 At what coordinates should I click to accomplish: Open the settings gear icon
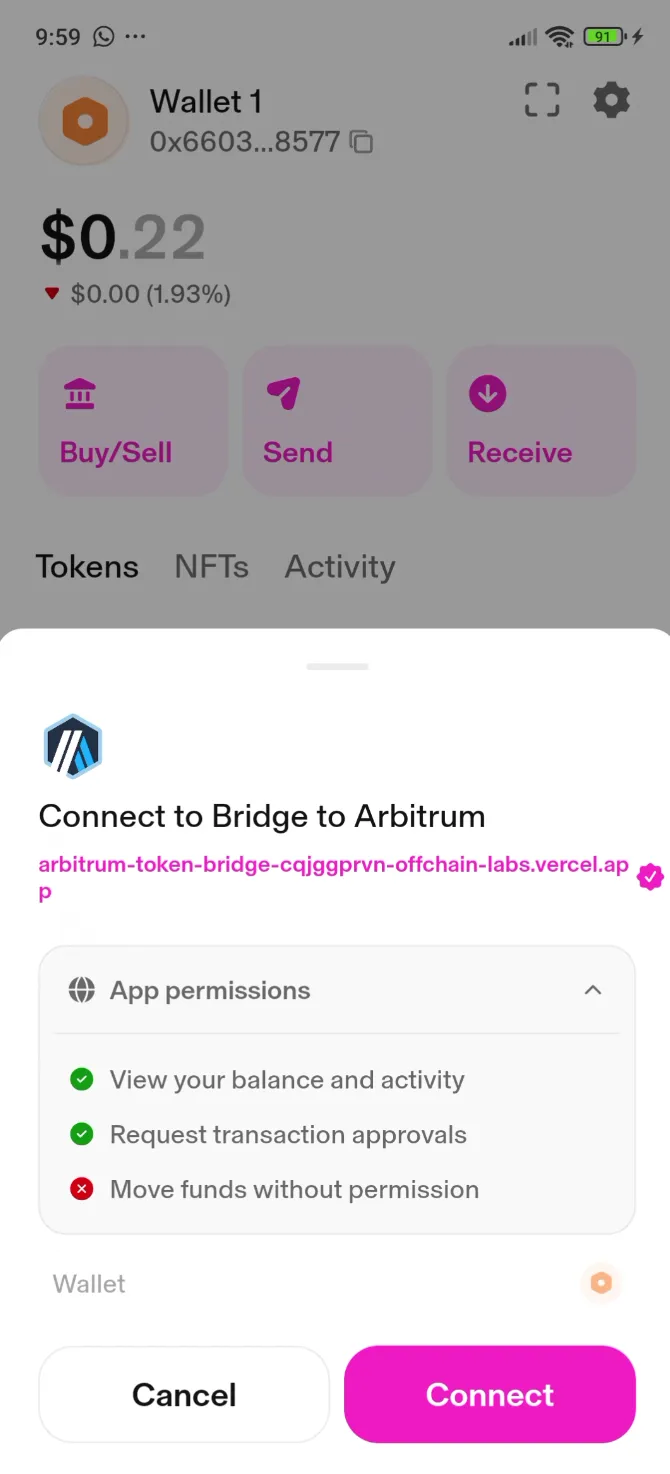pyautogui.click(x=611, y=100)
